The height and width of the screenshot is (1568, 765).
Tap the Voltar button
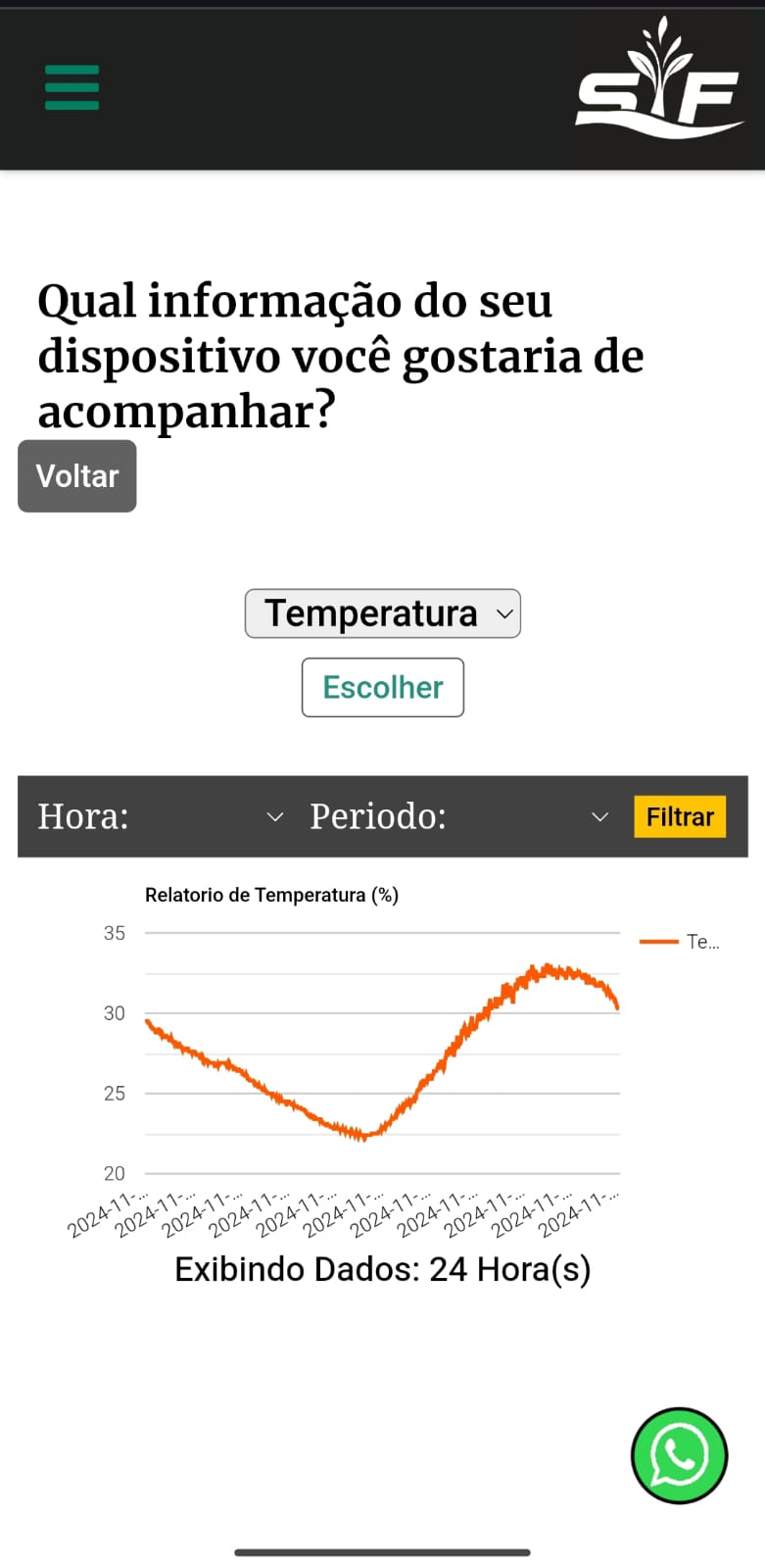click(76, 476)
